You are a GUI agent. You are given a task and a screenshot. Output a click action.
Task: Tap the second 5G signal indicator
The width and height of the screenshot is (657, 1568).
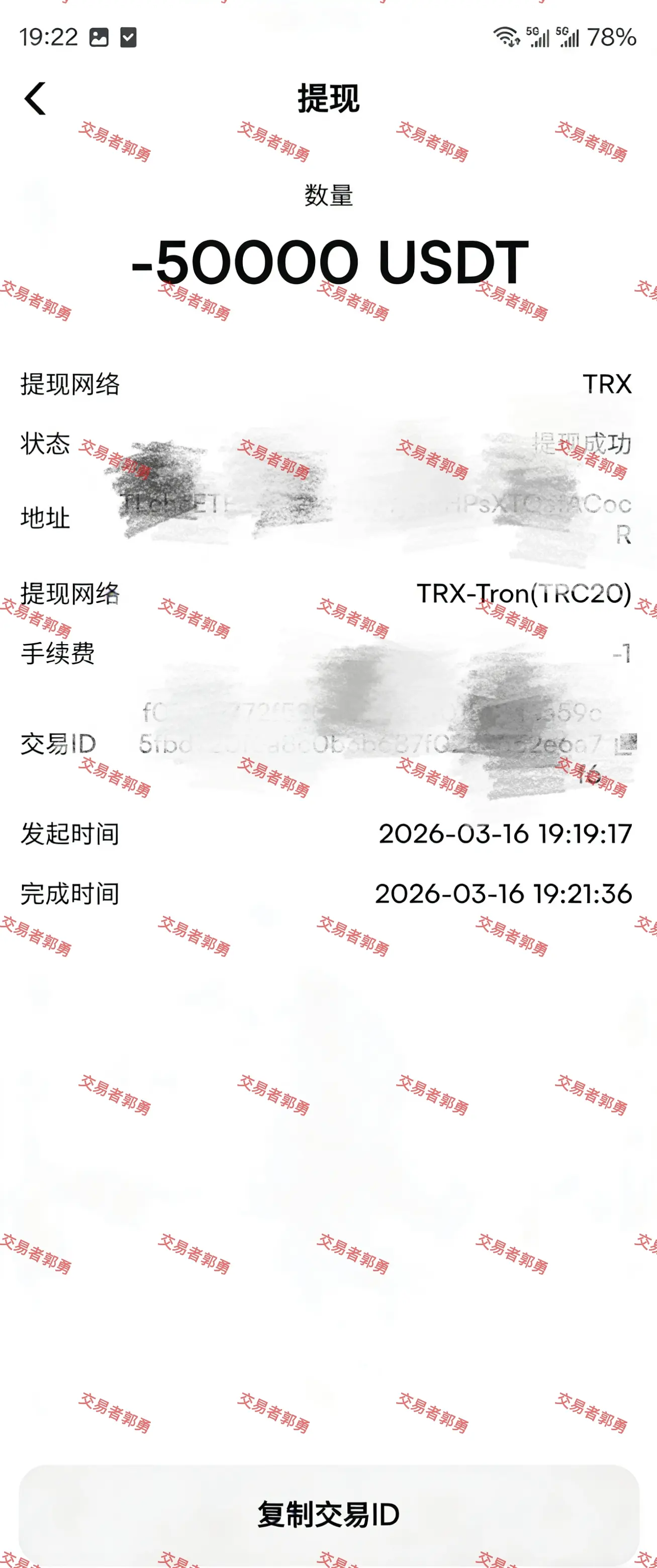click(570, 38)
